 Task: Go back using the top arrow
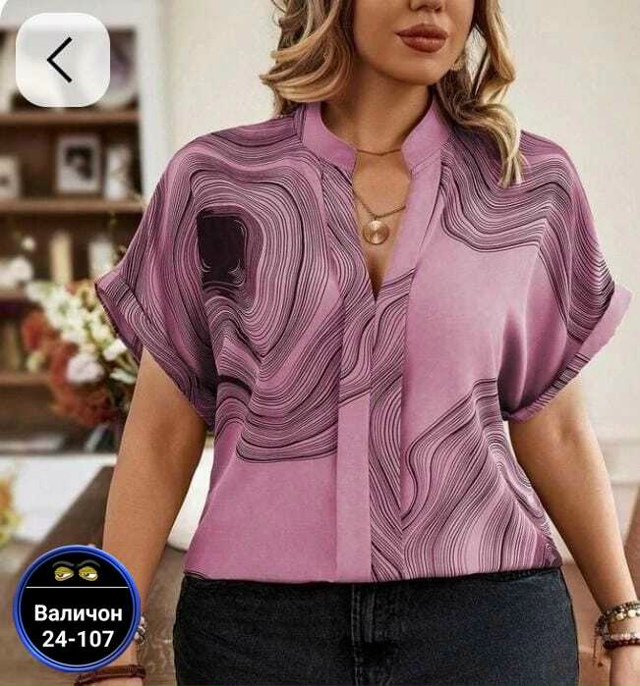62,61
